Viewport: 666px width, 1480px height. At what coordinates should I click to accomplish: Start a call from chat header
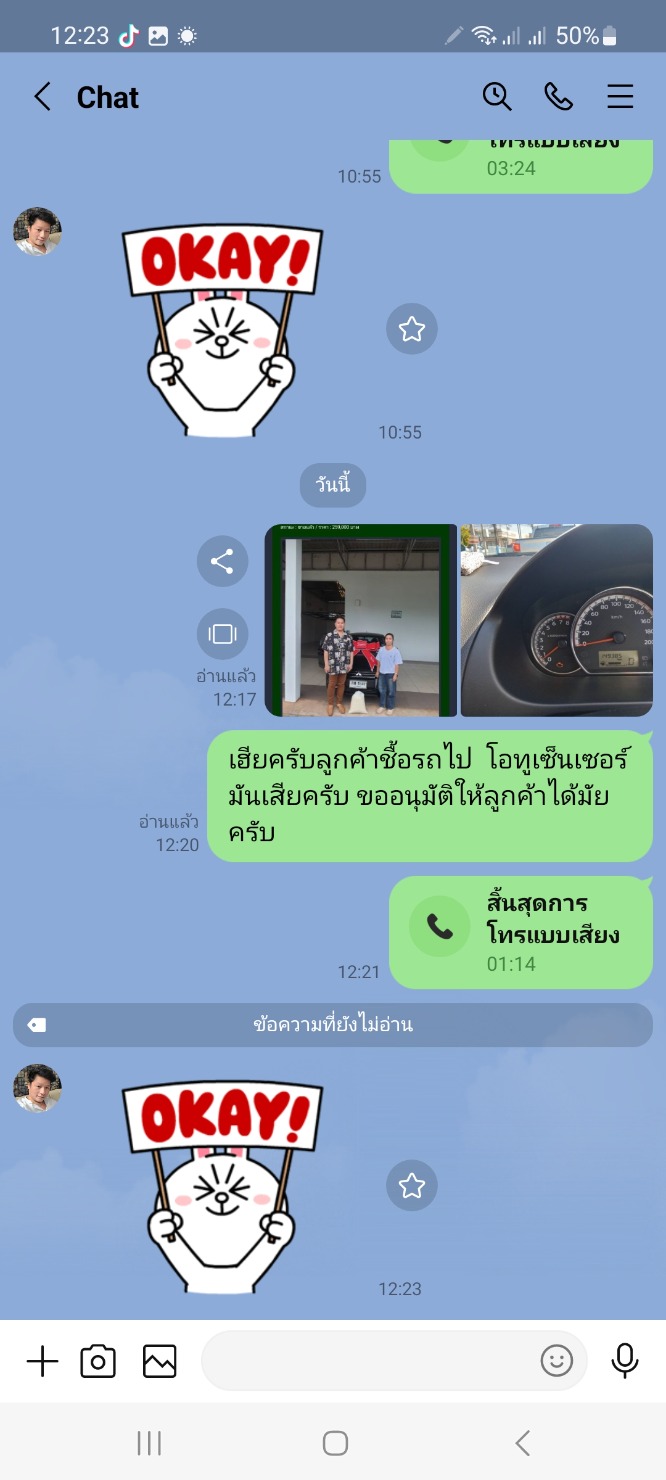click(558, 97)
